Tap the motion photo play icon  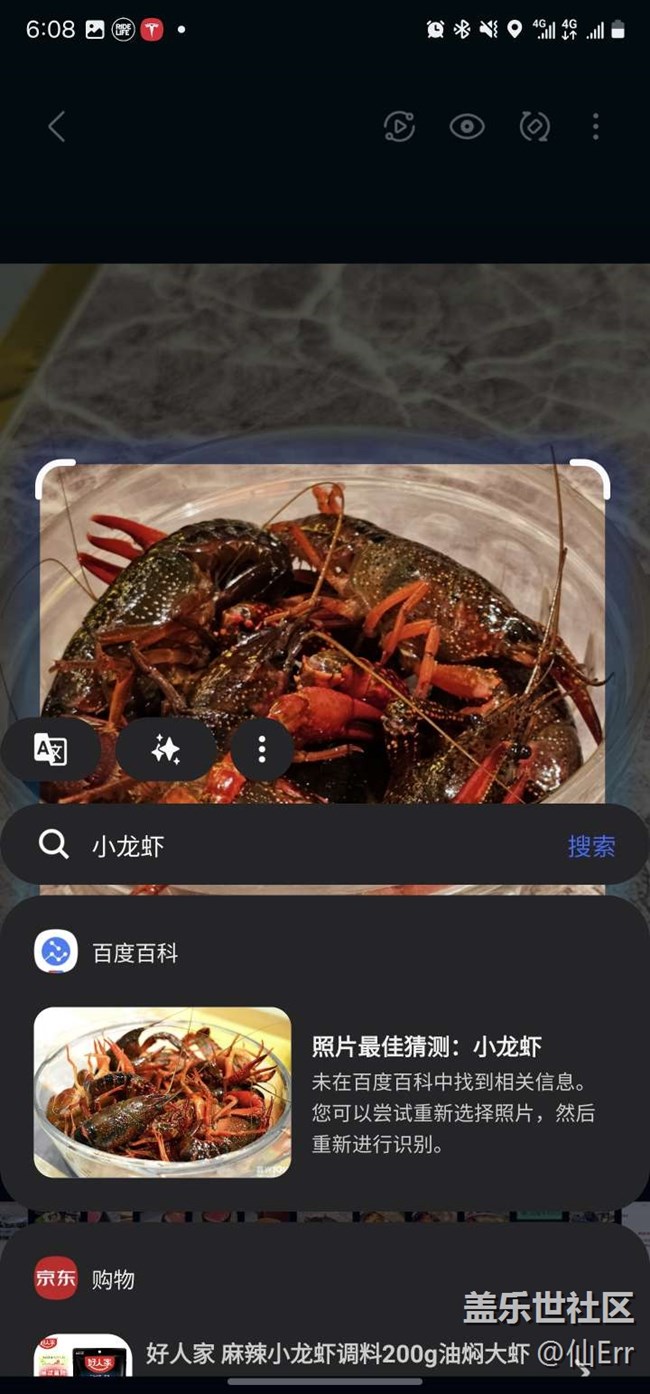point(399,127)
